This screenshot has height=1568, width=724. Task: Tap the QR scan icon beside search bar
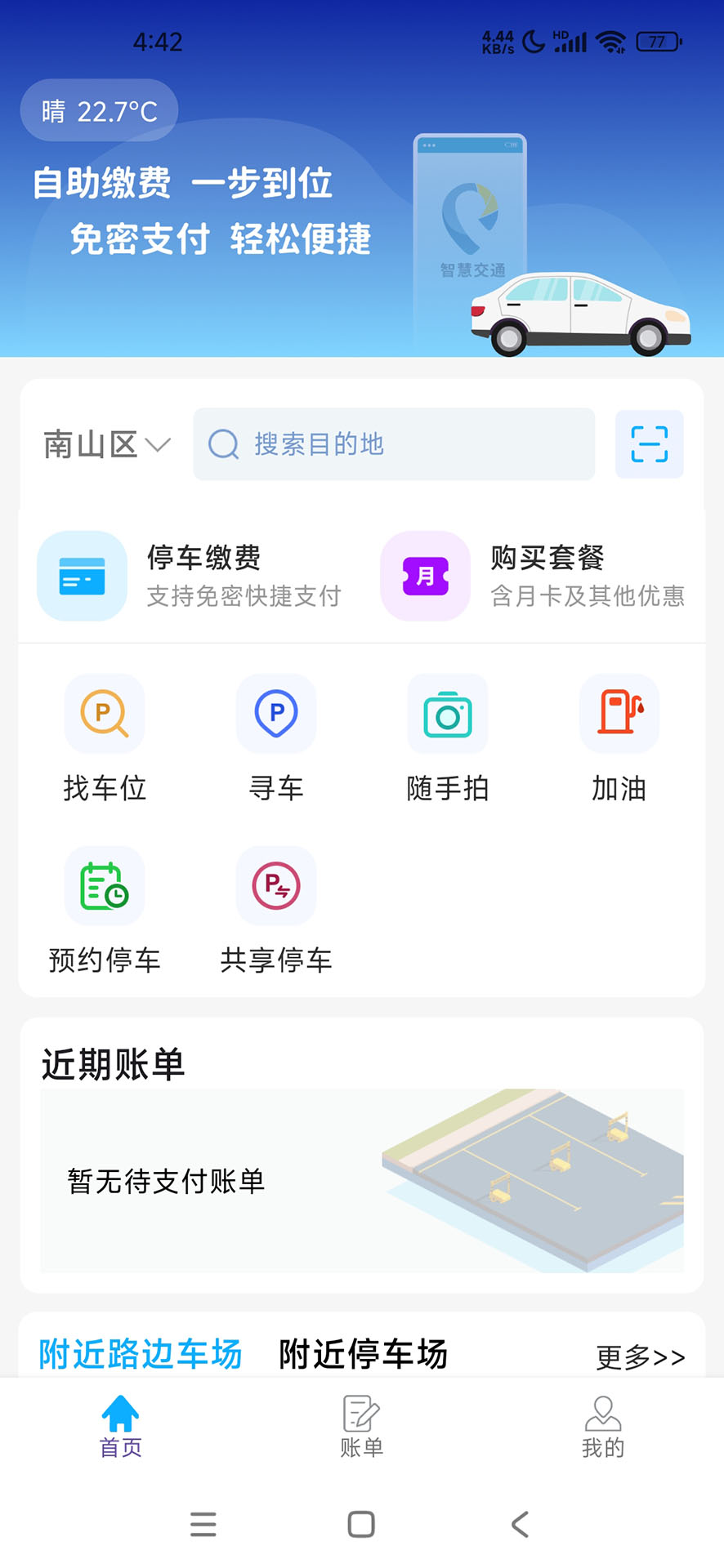[x=649, y=444]
